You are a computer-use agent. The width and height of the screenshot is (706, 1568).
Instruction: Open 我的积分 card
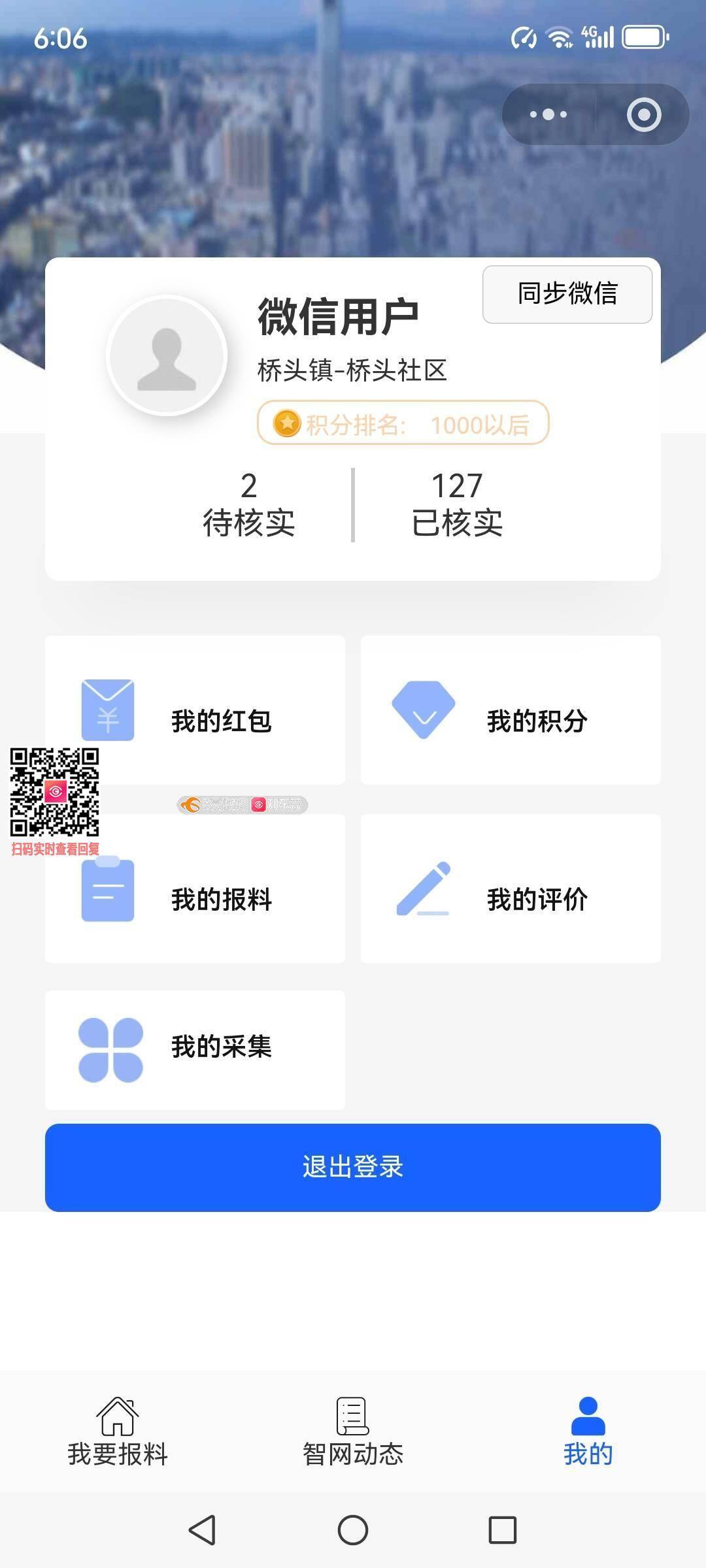(511, 710)
